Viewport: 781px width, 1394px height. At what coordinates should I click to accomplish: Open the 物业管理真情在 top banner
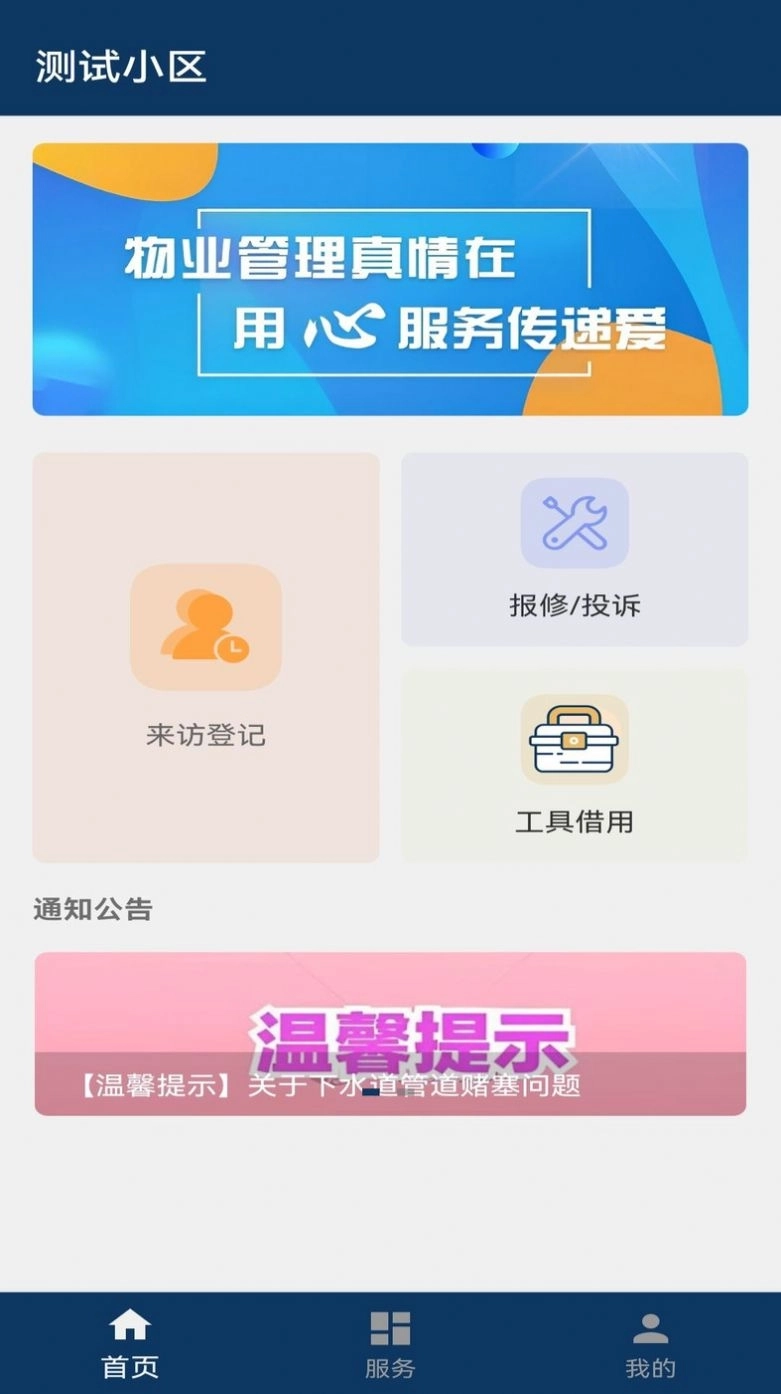(x=390, y=279)
